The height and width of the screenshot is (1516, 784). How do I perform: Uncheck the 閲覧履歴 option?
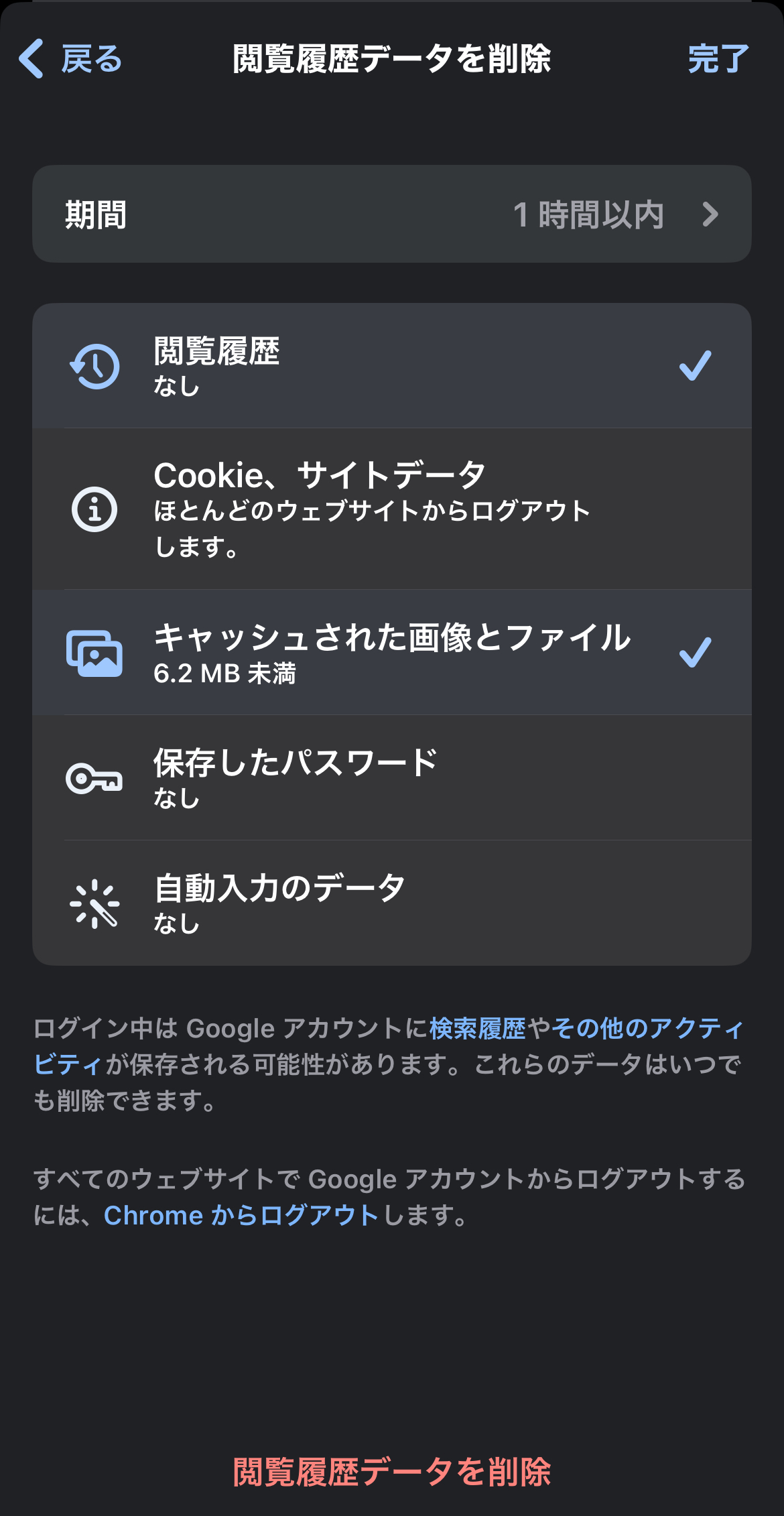click(392, 366)
